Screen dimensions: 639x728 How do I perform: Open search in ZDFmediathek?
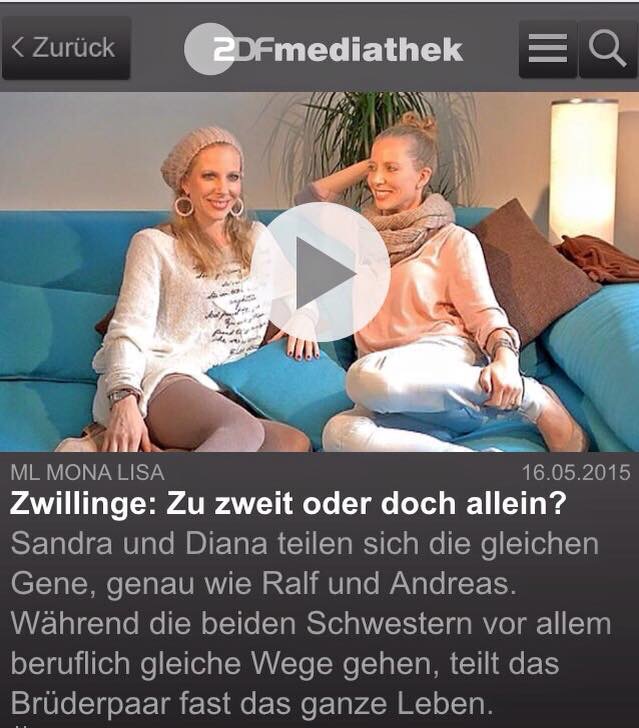(606, 48)
